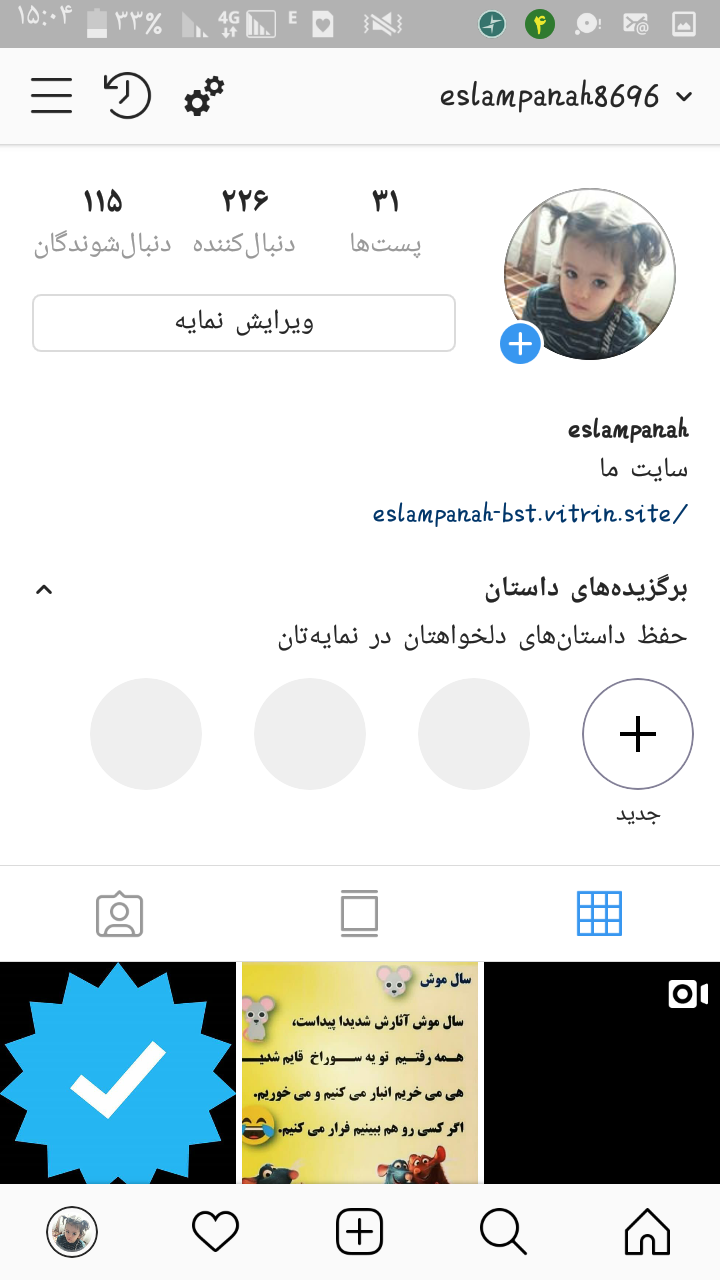Open the black video post
This screenshot has height=1280, width=720.
pos(602,1072)
